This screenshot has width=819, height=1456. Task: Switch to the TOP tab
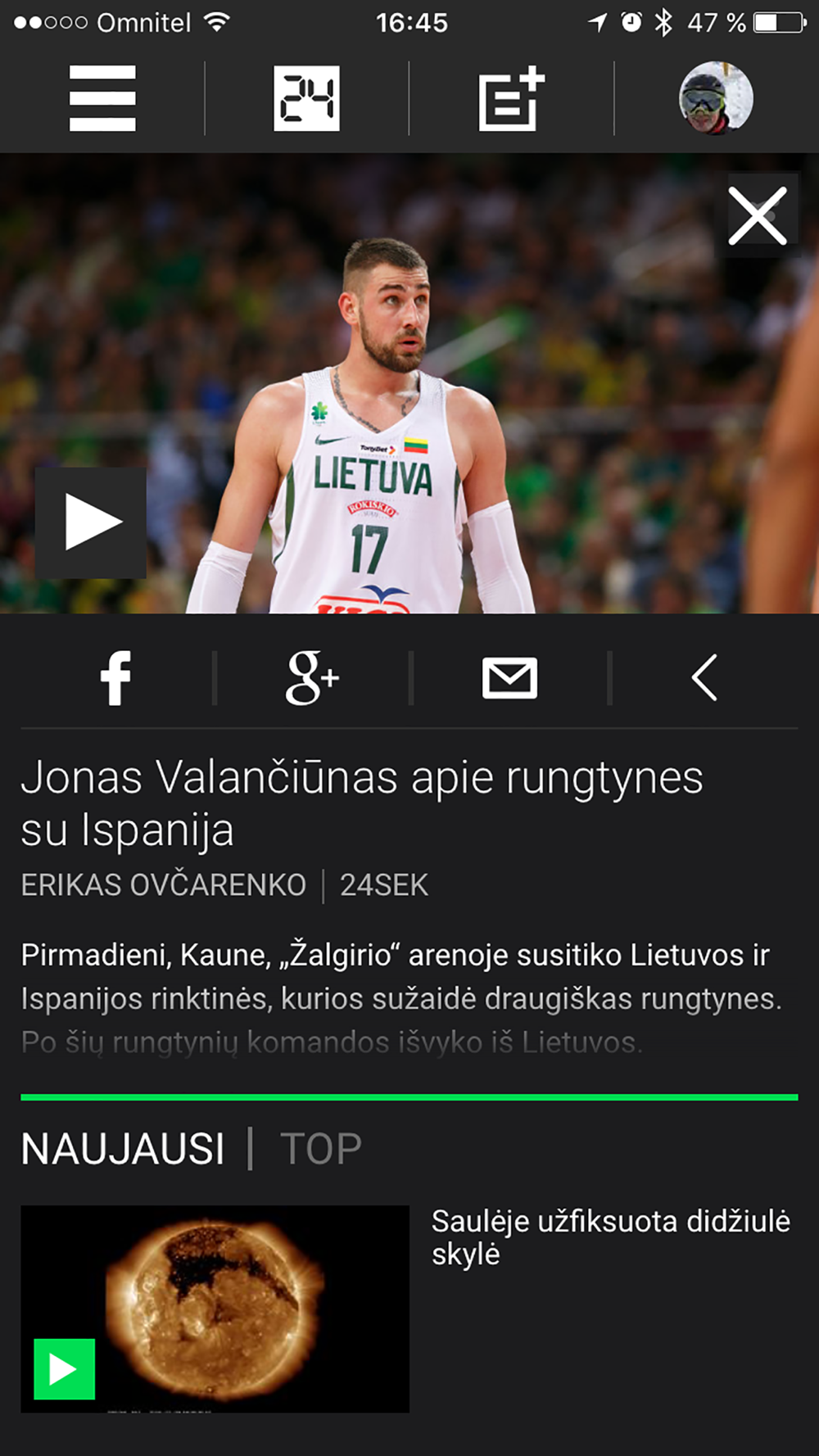click(320, 1149)
